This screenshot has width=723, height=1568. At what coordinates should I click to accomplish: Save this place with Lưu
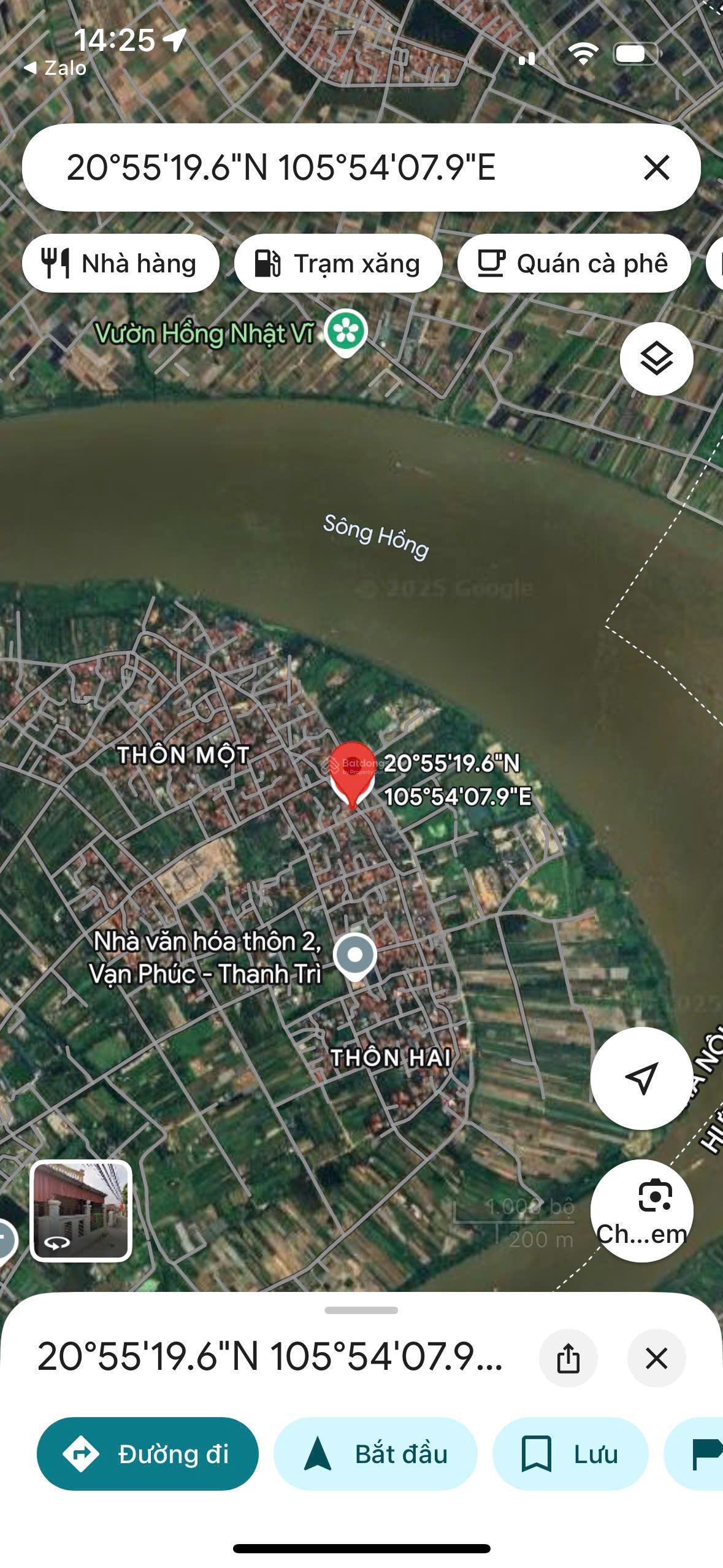570,1454
